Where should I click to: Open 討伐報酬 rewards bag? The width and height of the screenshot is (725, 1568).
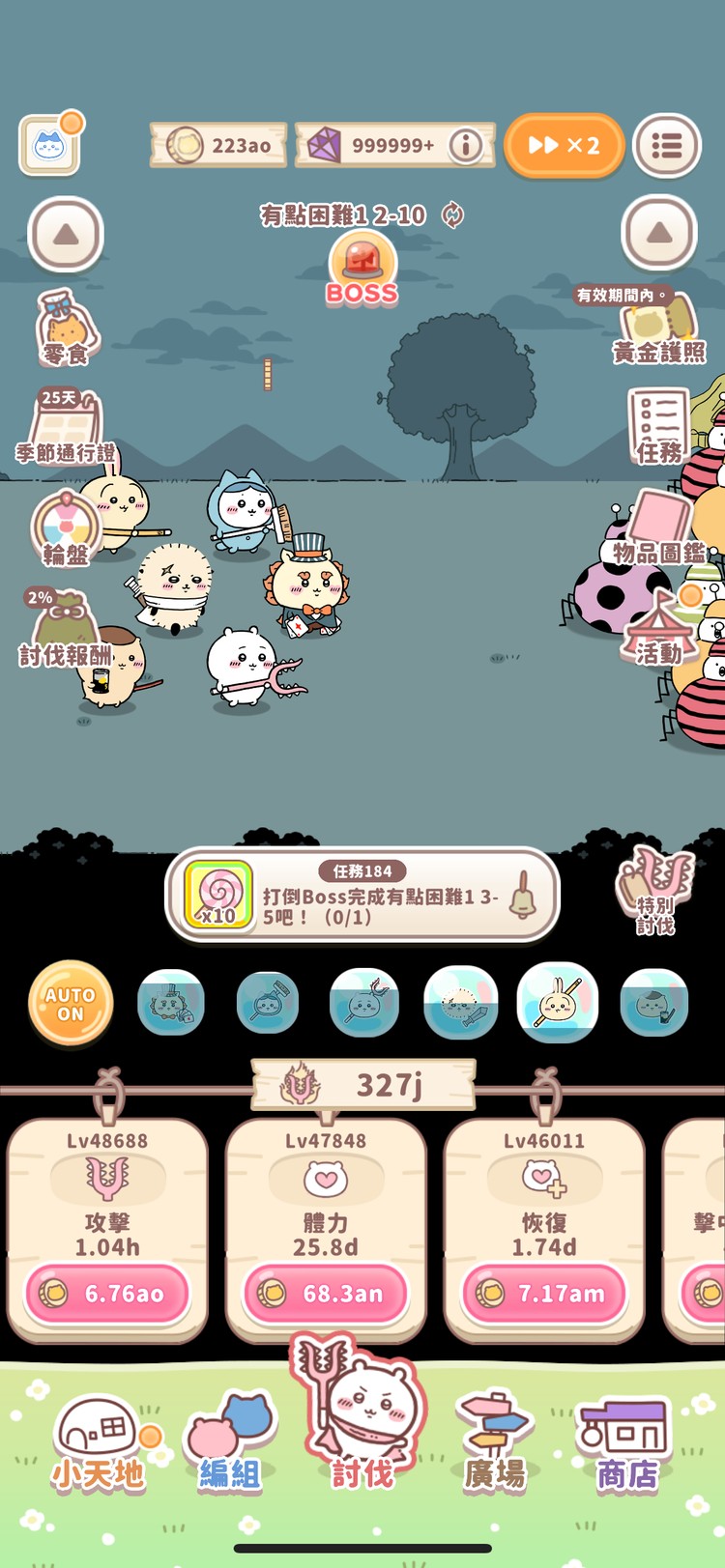pyautogui.click(x=64, y=632)
